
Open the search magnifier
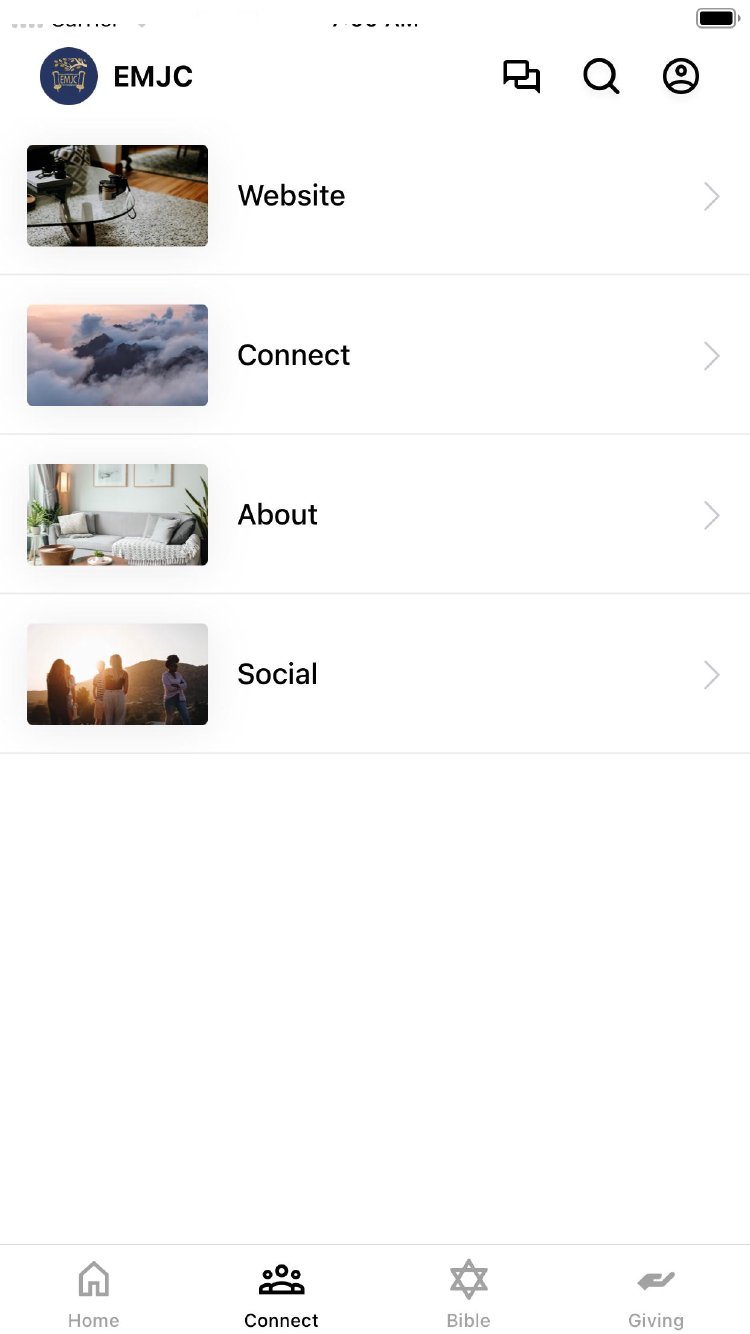601,77
